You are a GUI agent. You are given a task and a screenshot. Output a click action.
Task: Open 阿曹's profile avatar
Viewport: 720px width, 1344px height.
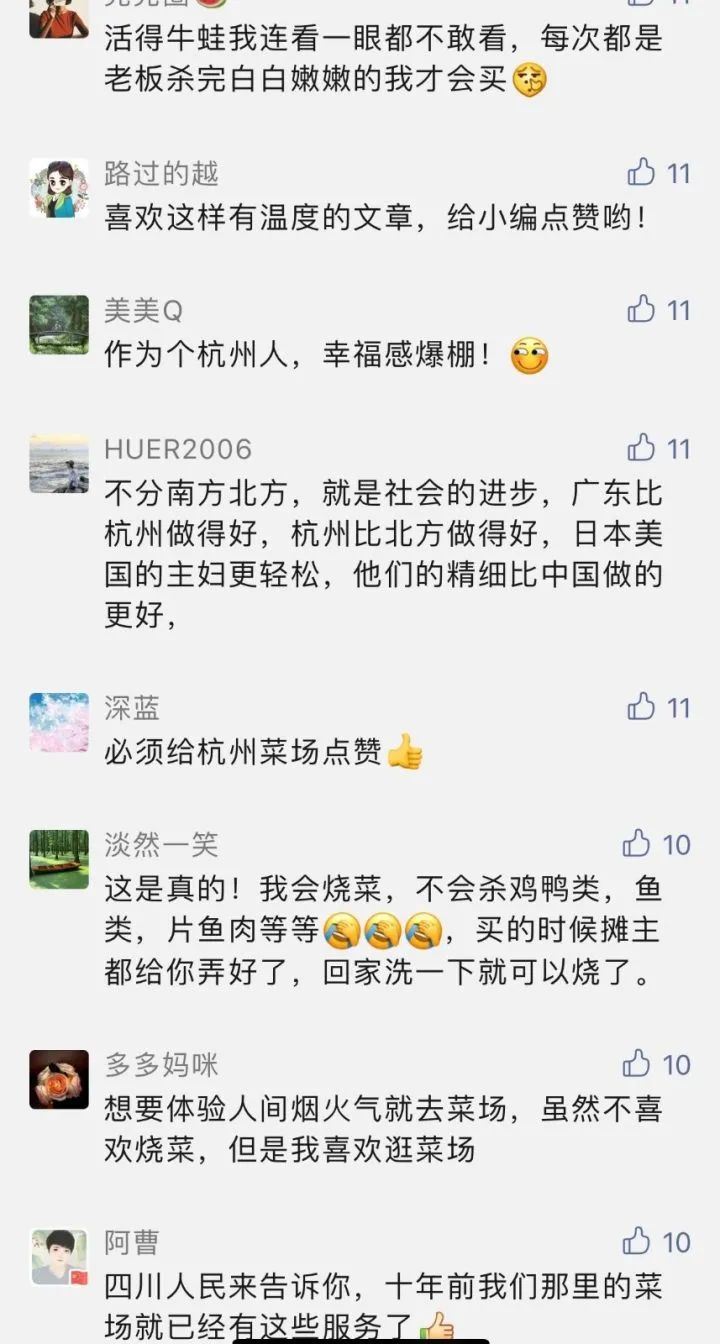coord(59,1258)
